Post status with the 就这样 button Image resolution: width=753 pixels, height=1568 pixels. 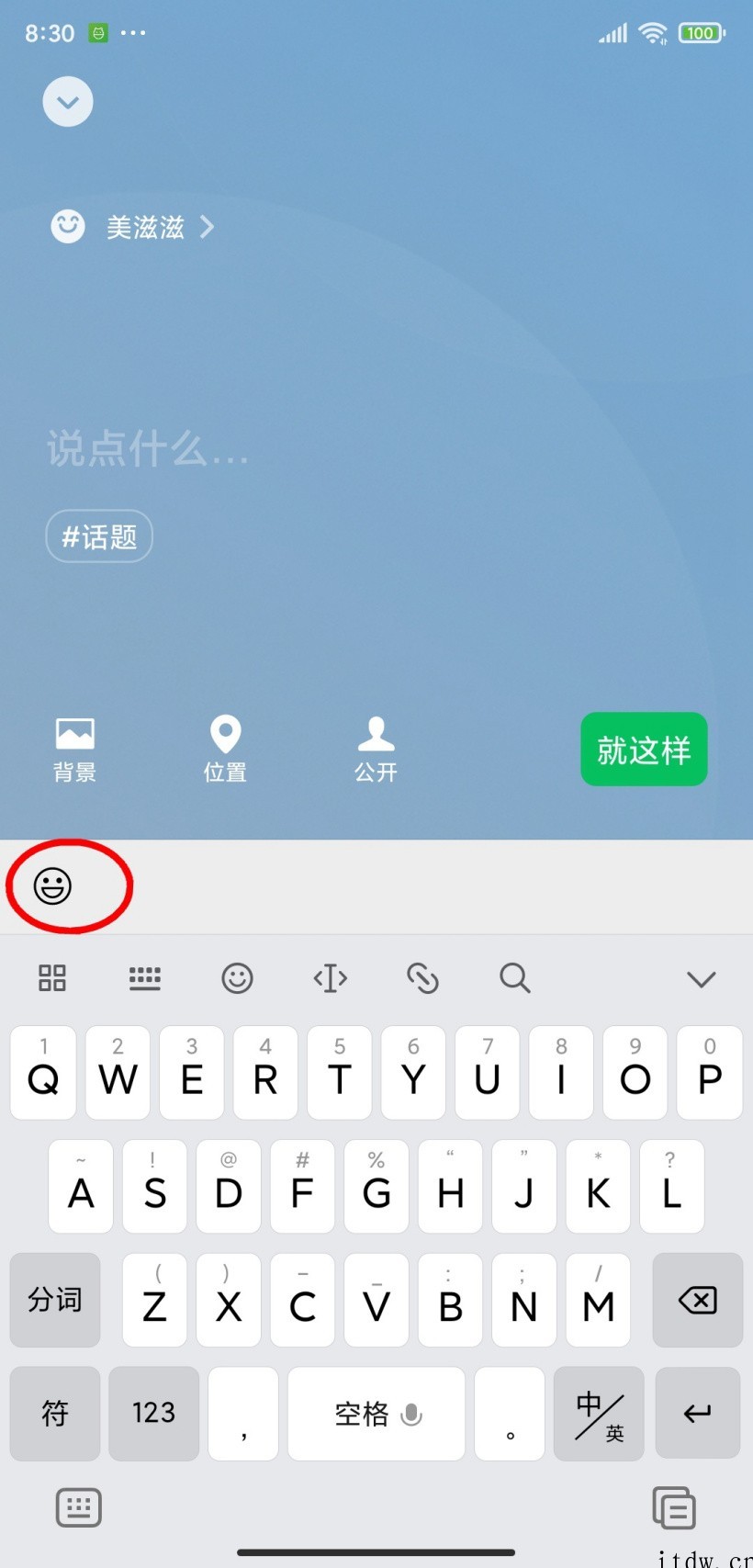click(644, 750)
